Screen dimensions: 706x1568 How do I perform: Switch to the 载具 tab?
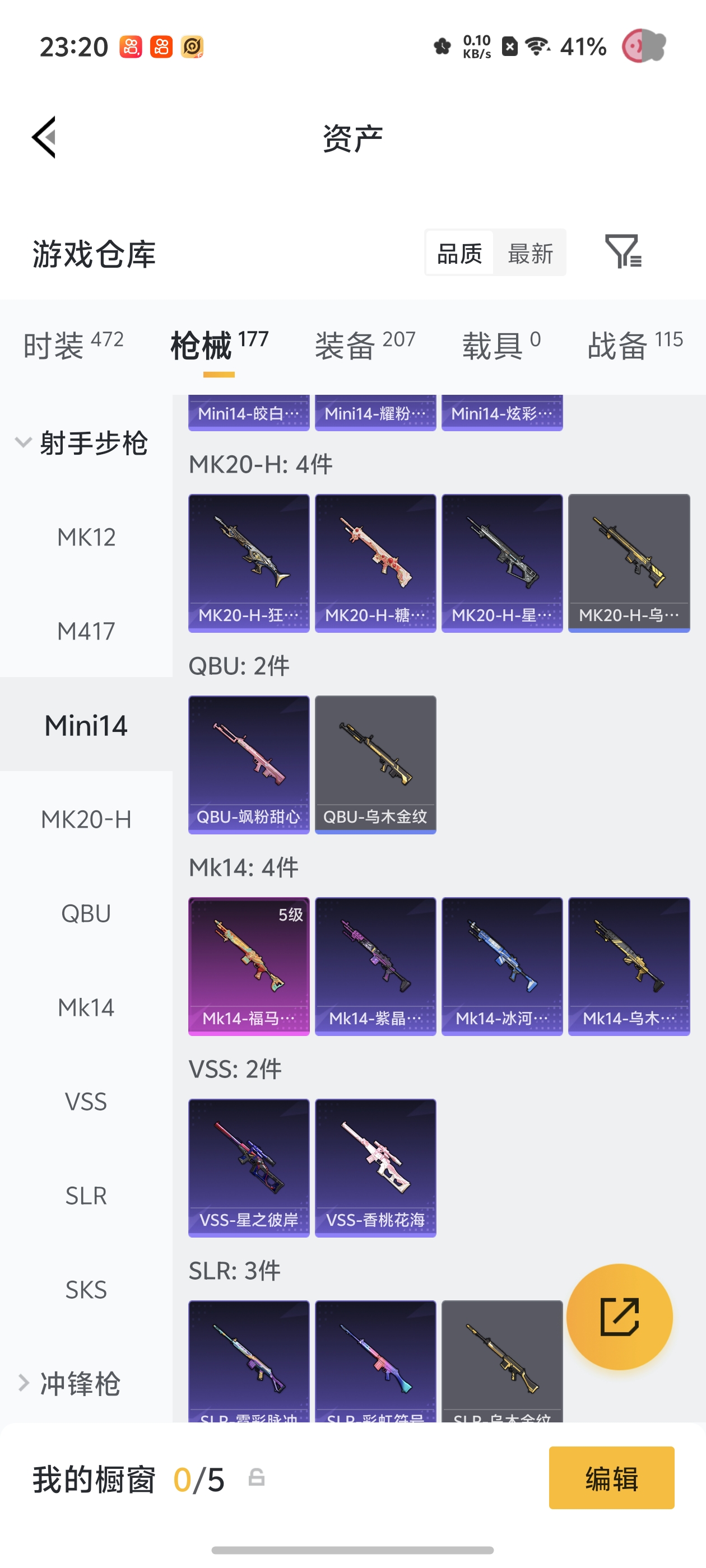[x=501, y=345]
